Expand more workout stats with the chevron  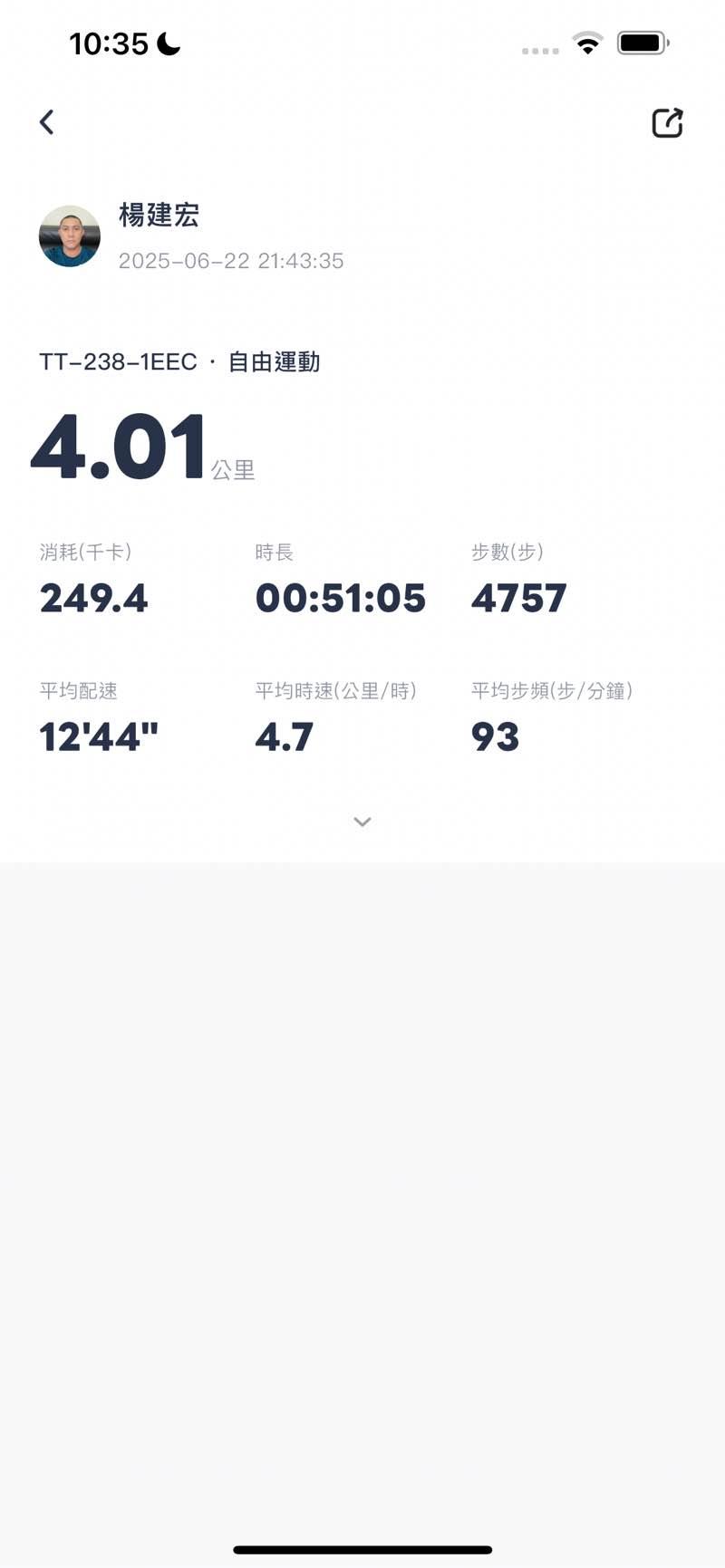[362, 822]
